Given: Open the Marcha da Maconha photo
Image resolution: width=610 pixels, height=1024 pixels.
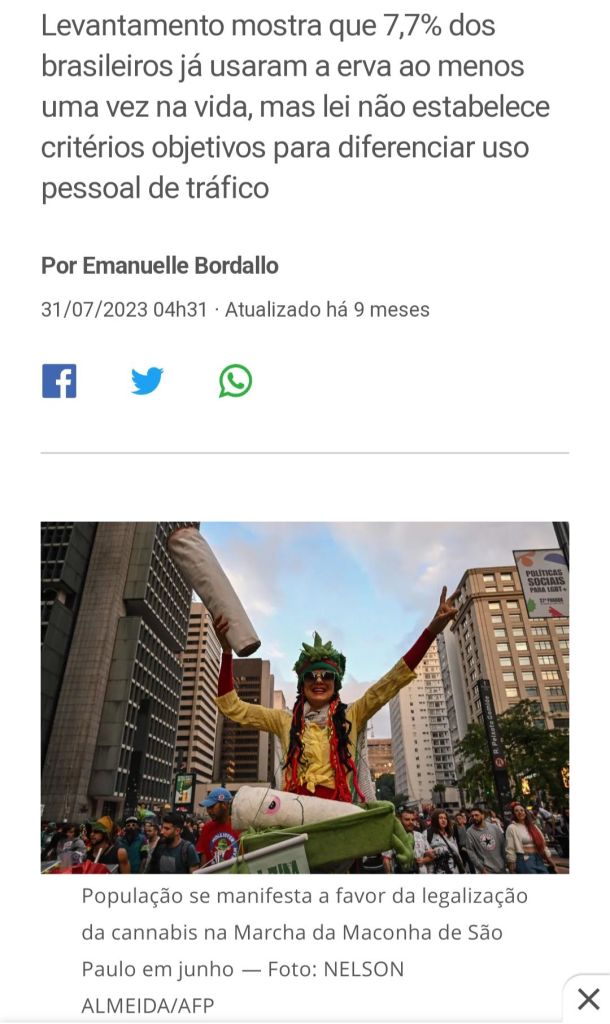Looking at the screenshot, I should (x=304, y=697).
